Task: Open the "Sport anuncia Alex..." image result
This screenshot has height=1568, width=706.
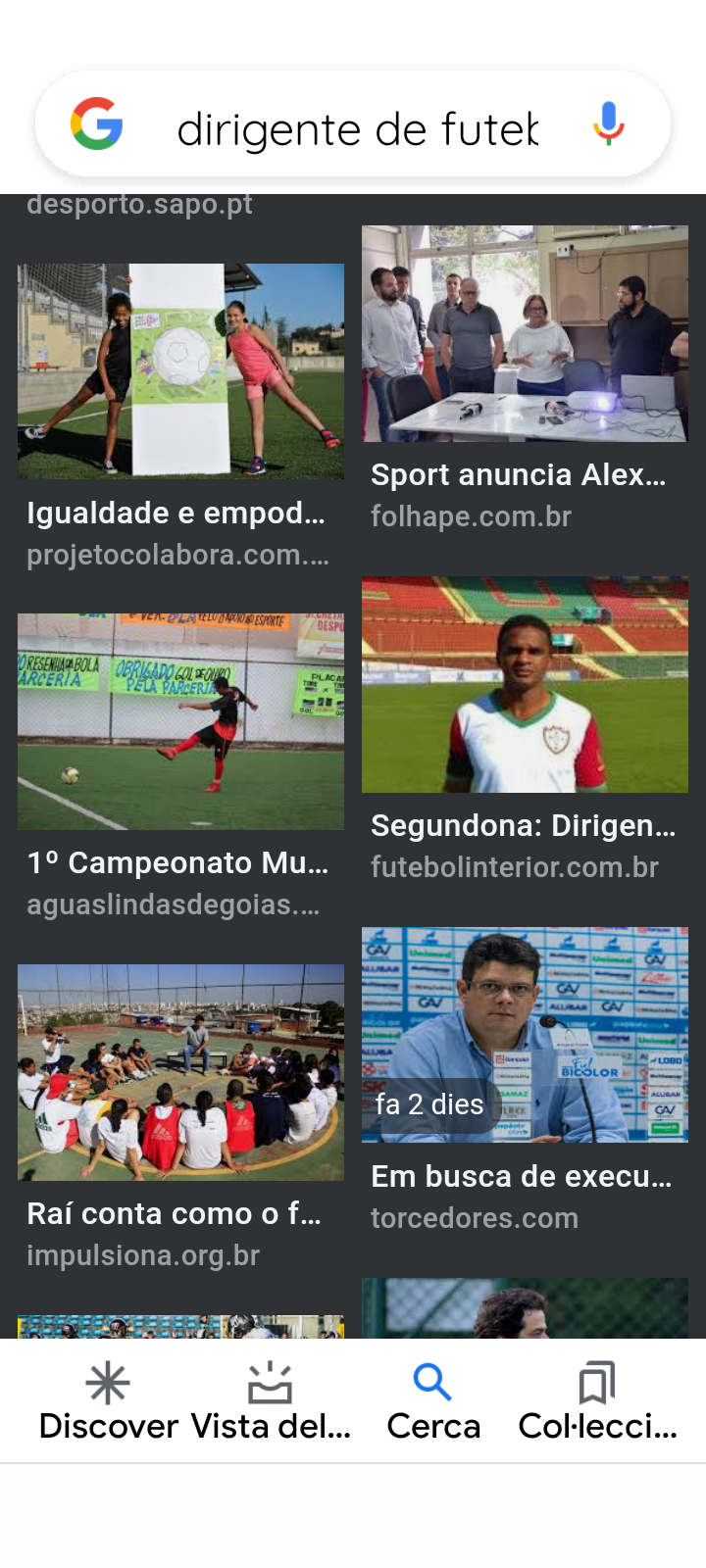Action: (x=525, y=334)
